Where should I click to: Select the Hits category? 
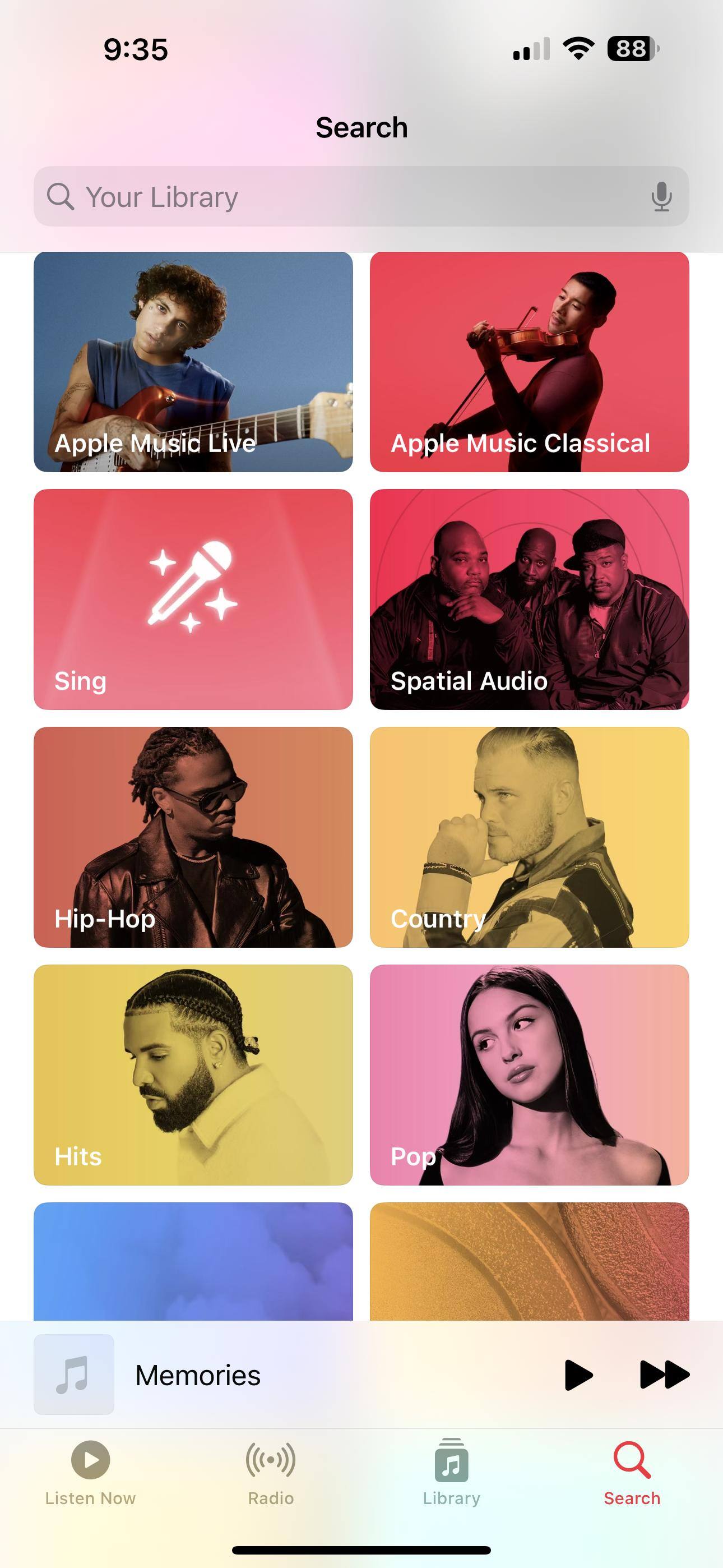pyautogui.click(x=193, y=1074)
